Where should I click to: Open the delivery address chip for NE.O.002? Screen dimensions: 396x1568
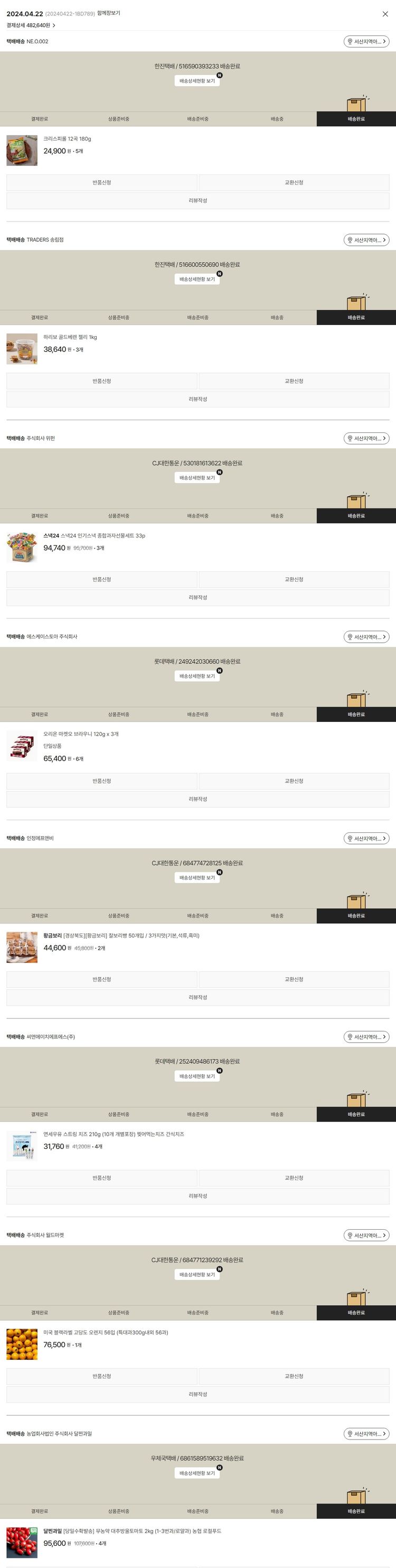366,41
